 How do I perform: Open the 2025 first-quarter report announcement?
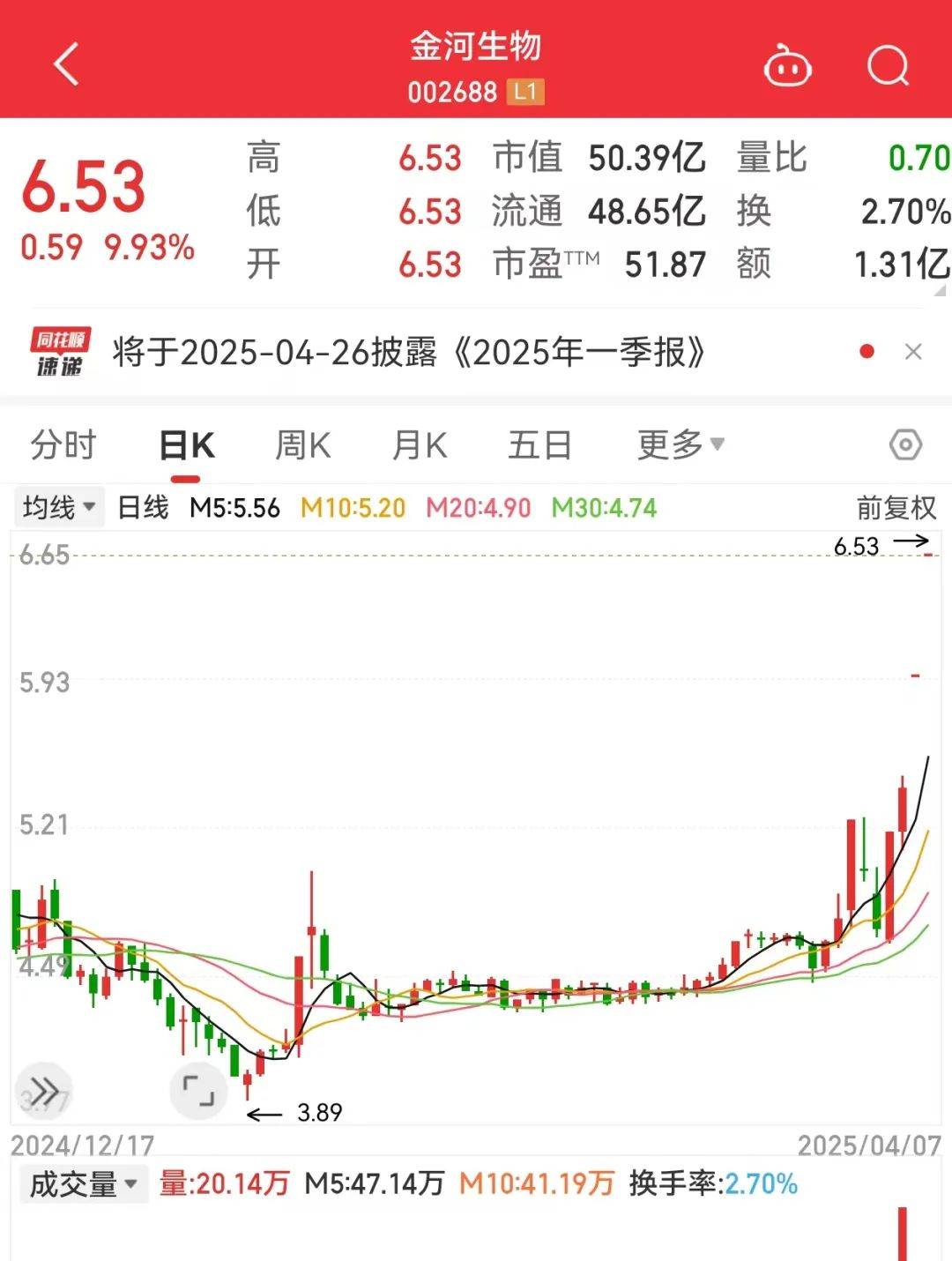point(405,351)
